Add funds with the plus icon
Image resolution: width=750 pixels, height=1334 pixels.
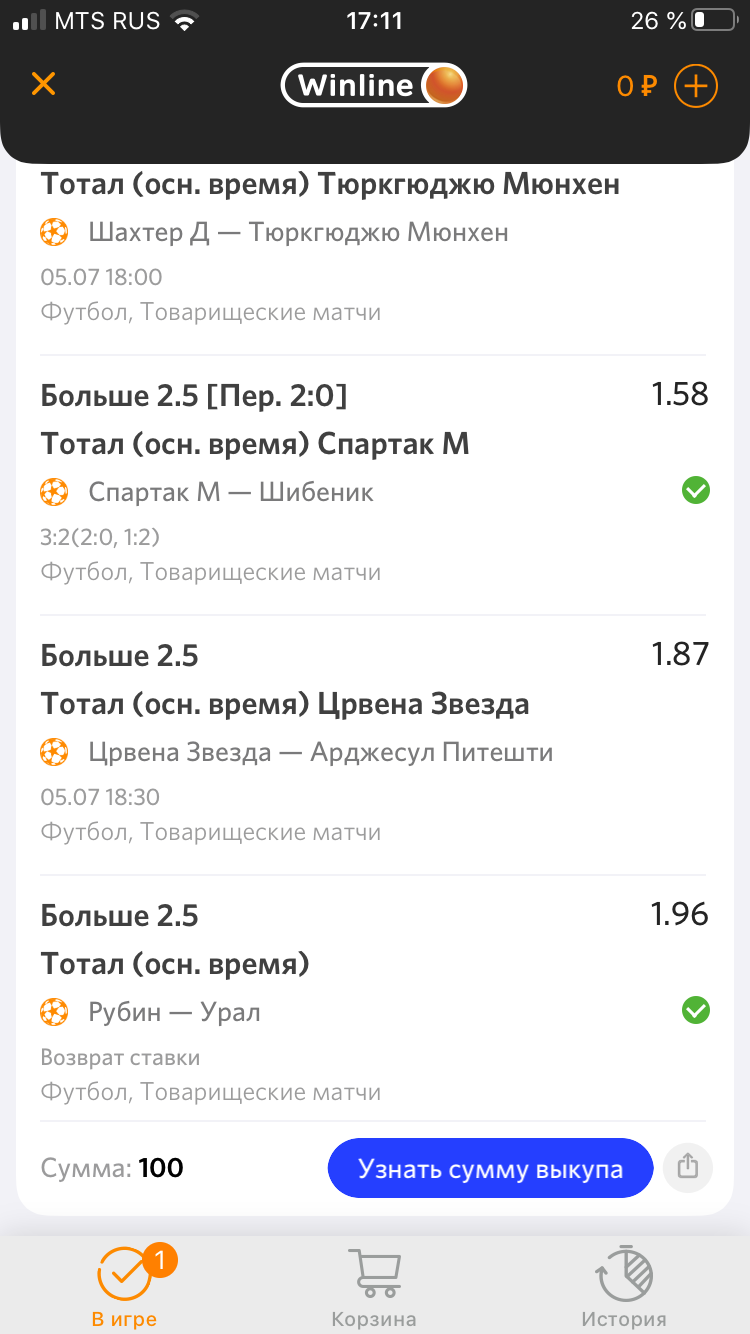pyautogui.click(x=696, y=86)
